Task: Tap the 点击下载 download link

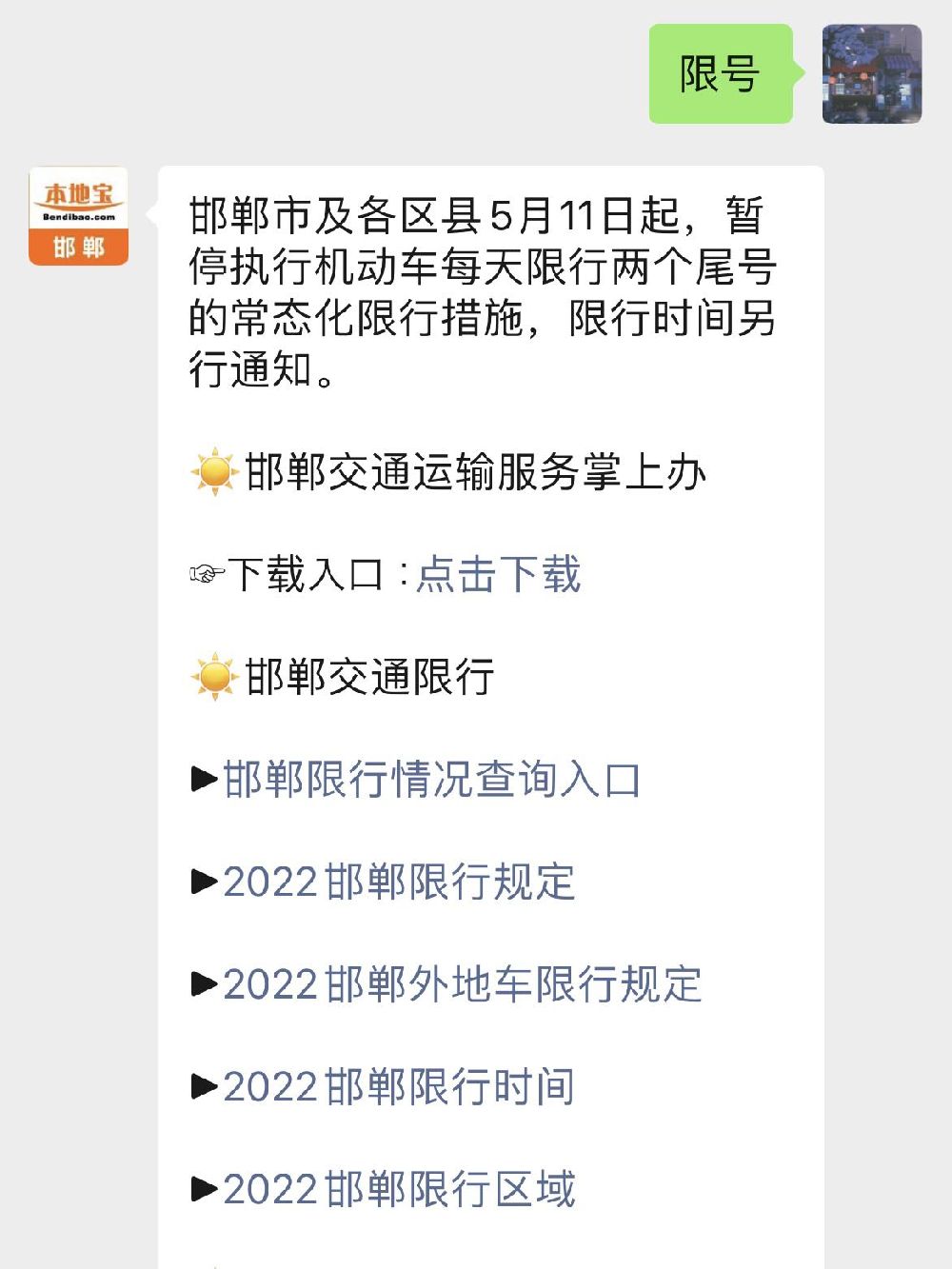Action: click(498, 575)
